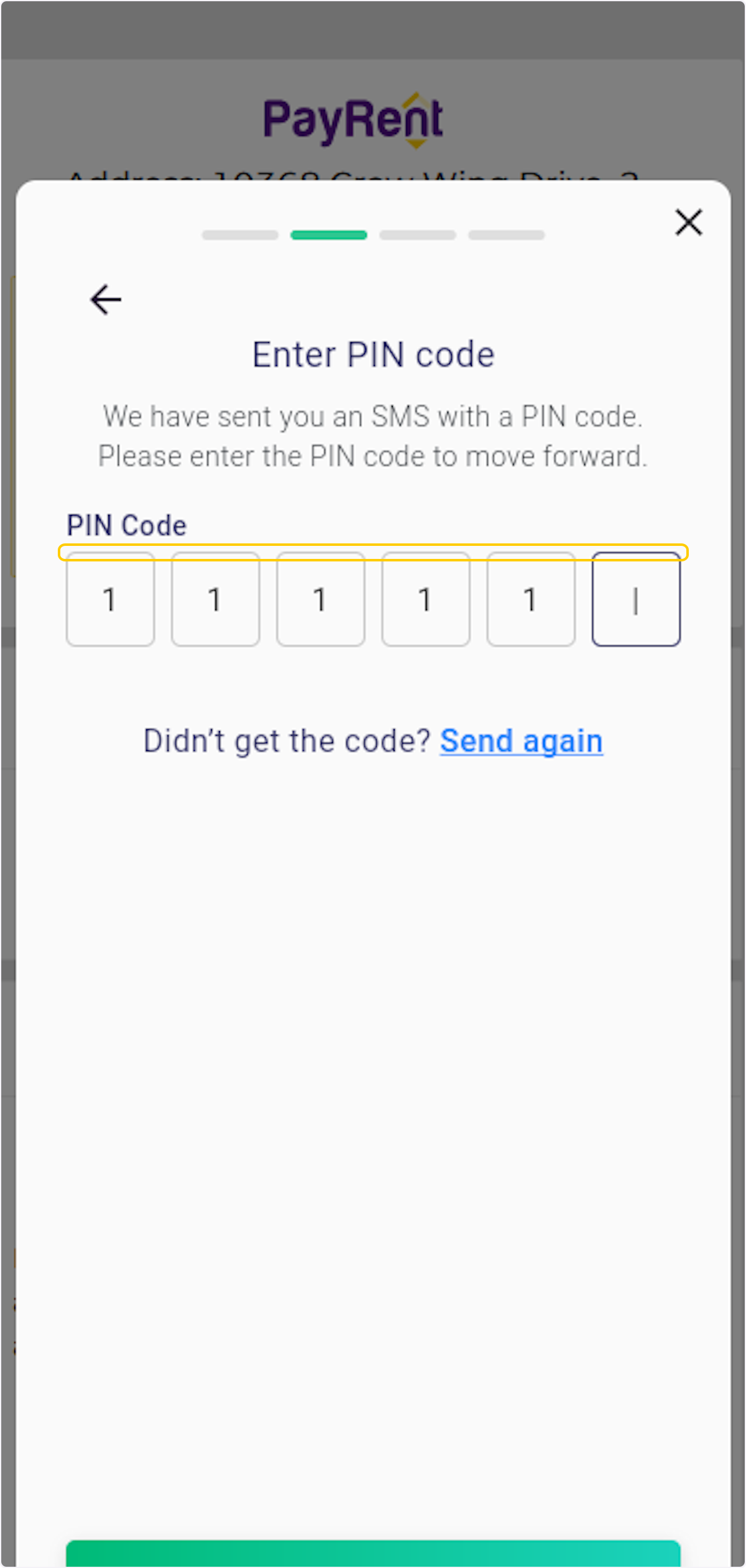
Task: Click the X close icon on the modal
Action: coord(688,223)
